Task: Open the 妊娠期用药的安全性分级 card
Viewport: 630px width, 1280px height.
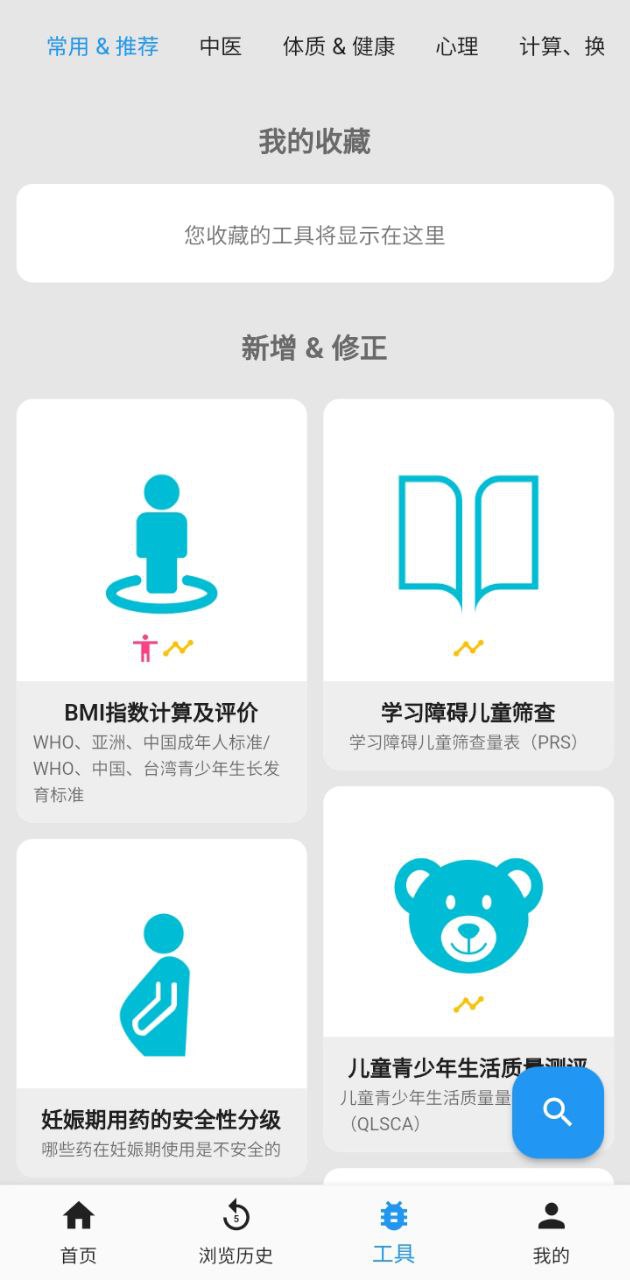Action: tap(161, 1006)
